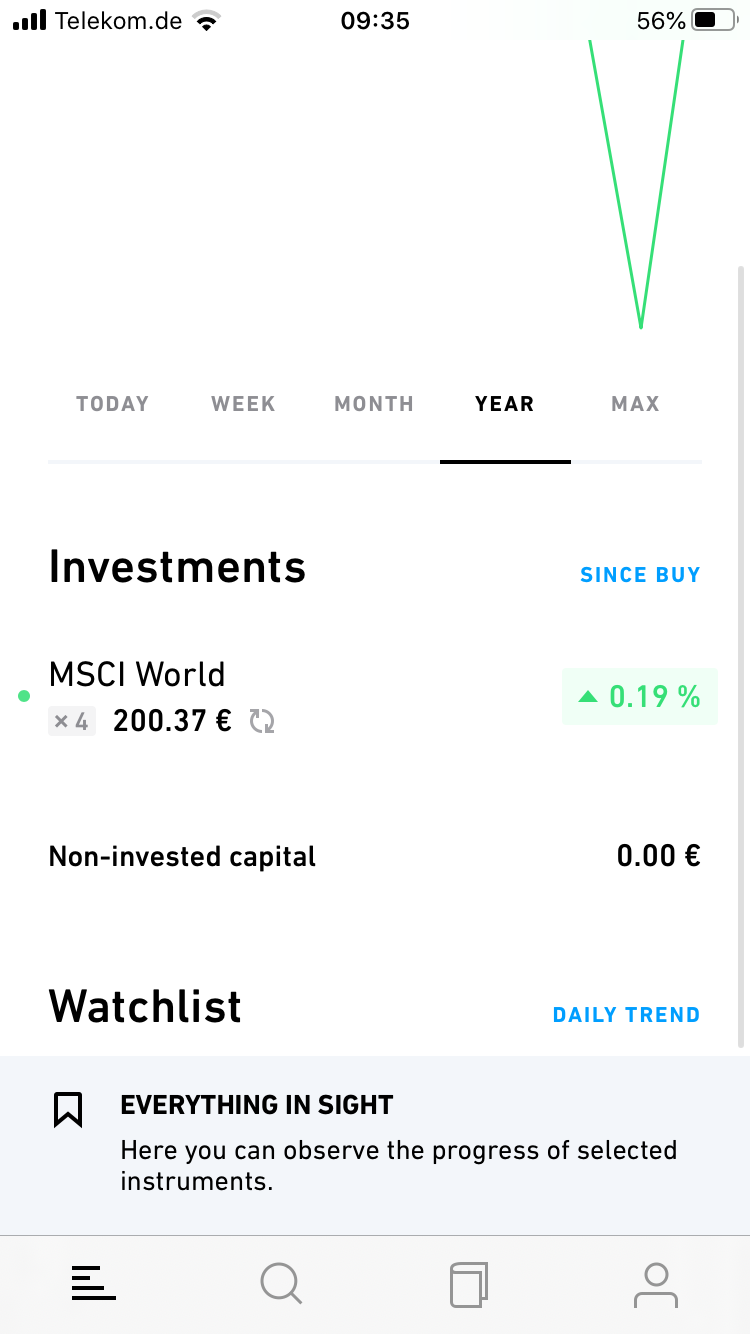
Task: Switch chart to Max range
Action: click(636, 404)
